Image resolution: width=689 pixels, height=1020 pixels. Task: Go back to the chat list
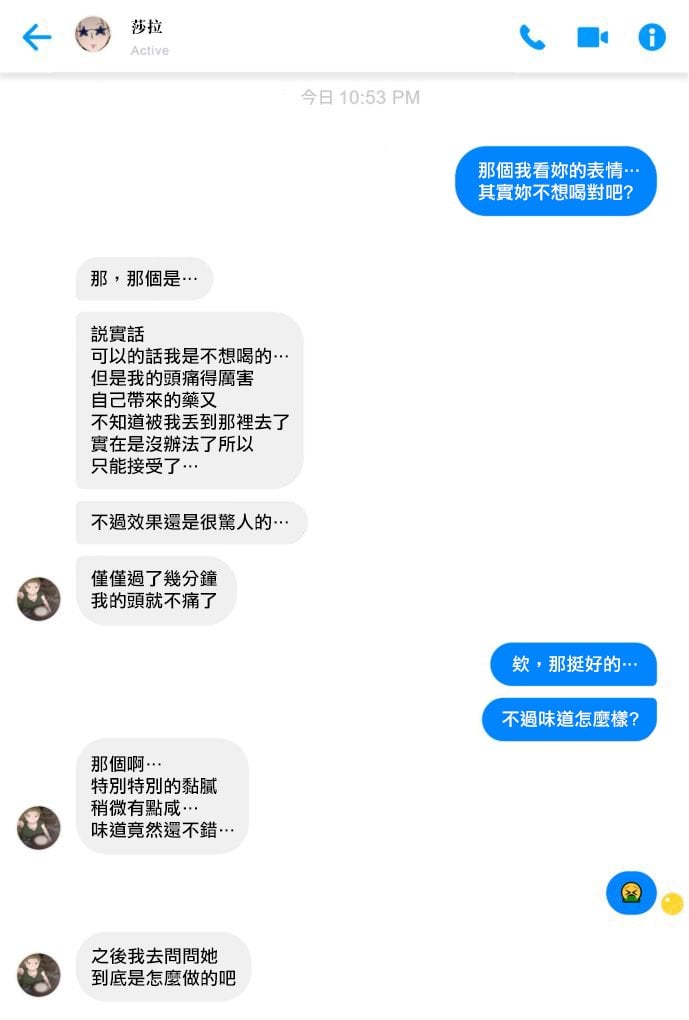tap(36, 38)
